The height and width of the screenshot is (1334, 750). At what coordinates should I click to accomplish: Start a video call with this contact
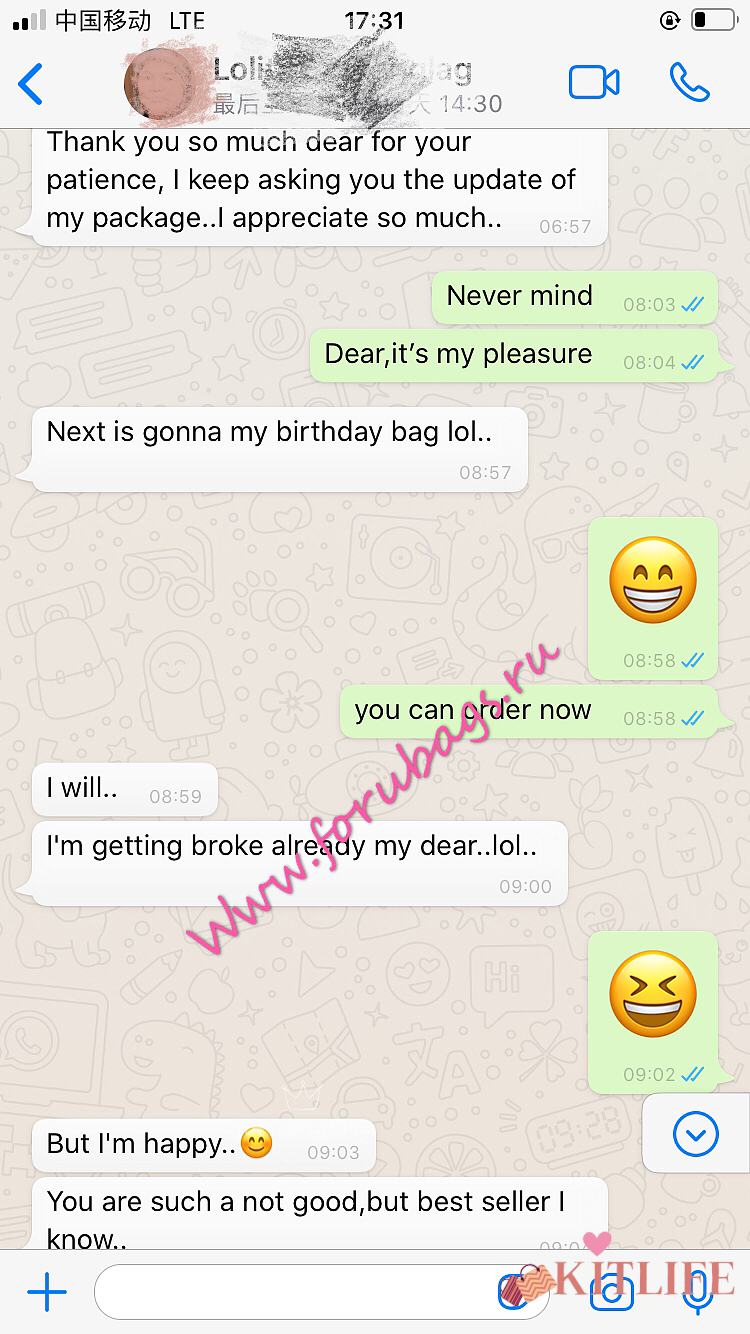pos(594,83)
